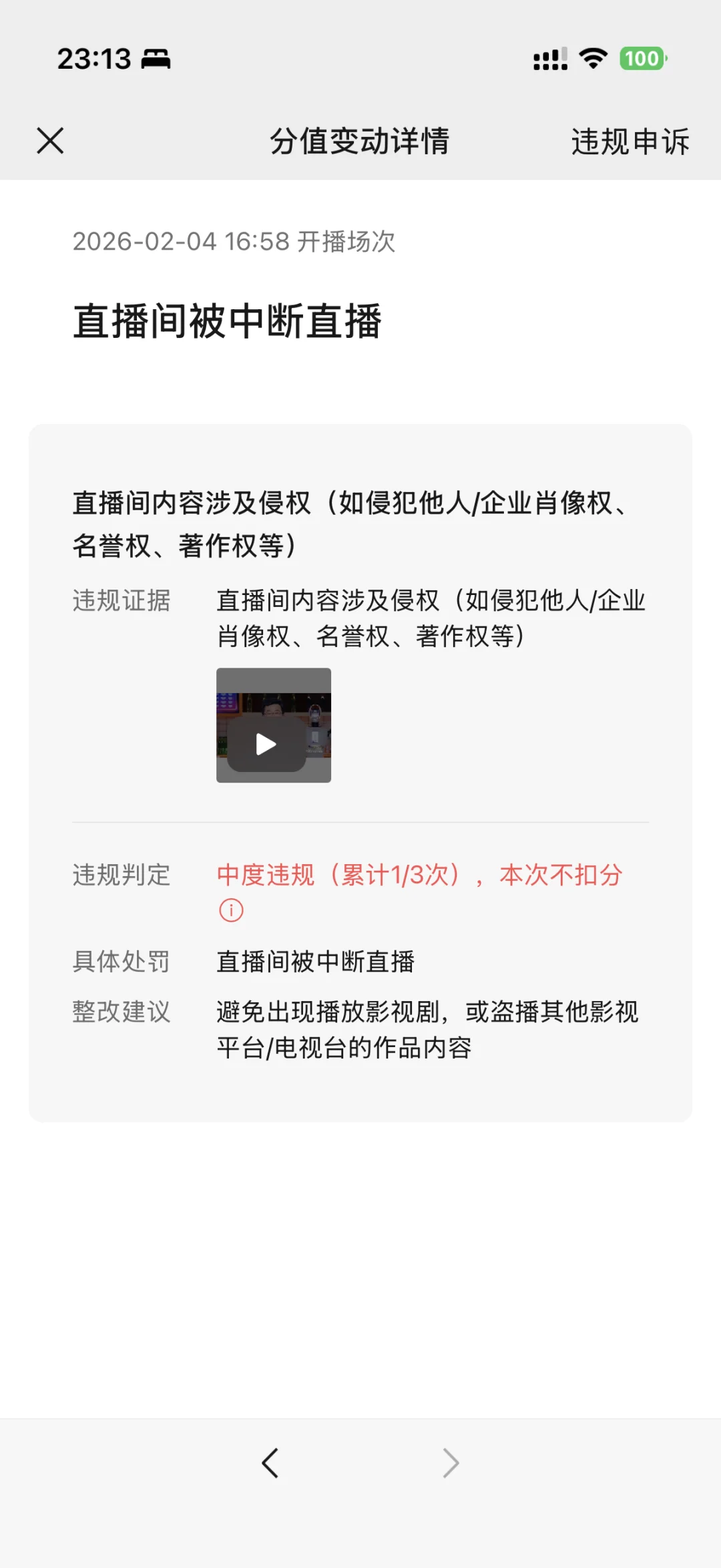Select the 分值变动详情 title tab
Image resolution: width=721 pixels, height=1568 pixels.
point(360,142)
